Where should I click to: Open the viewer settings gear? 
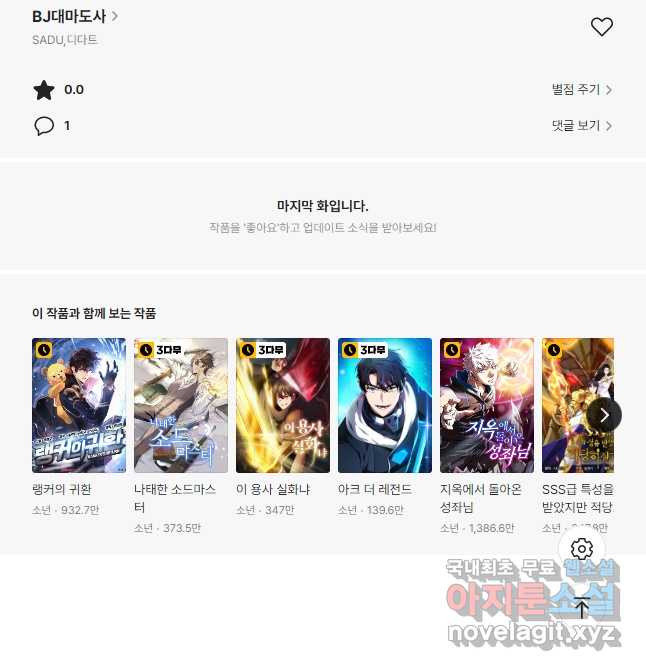coord(583,549)
